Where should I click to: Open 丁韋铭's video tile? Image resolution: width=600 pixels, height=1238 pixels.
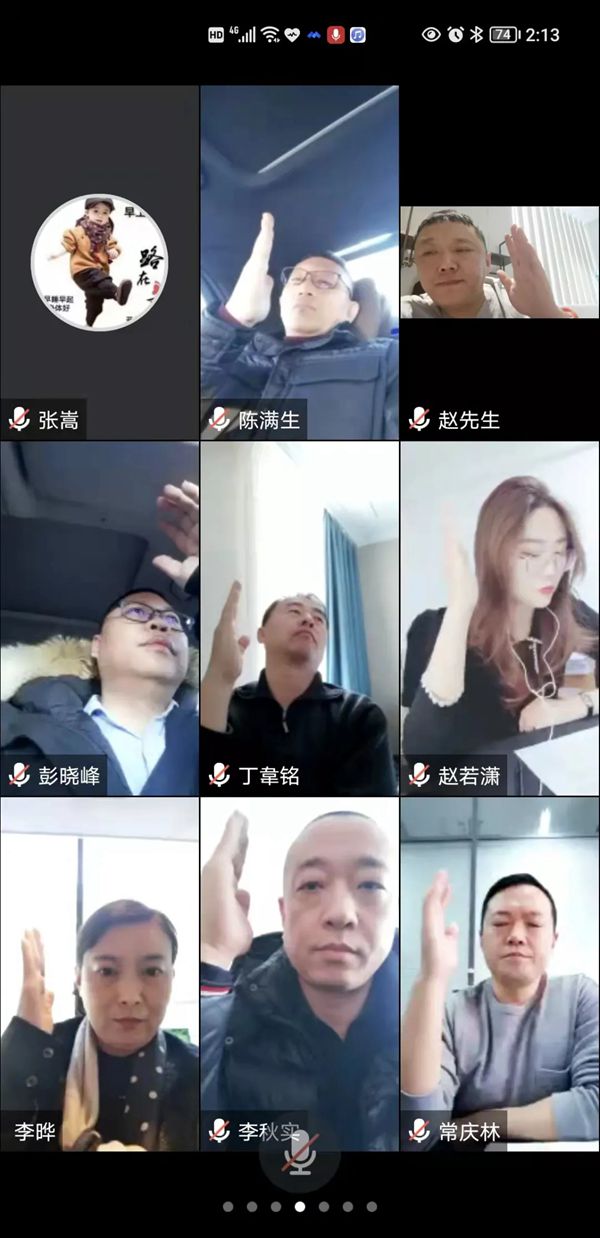(x=299, y=618)
